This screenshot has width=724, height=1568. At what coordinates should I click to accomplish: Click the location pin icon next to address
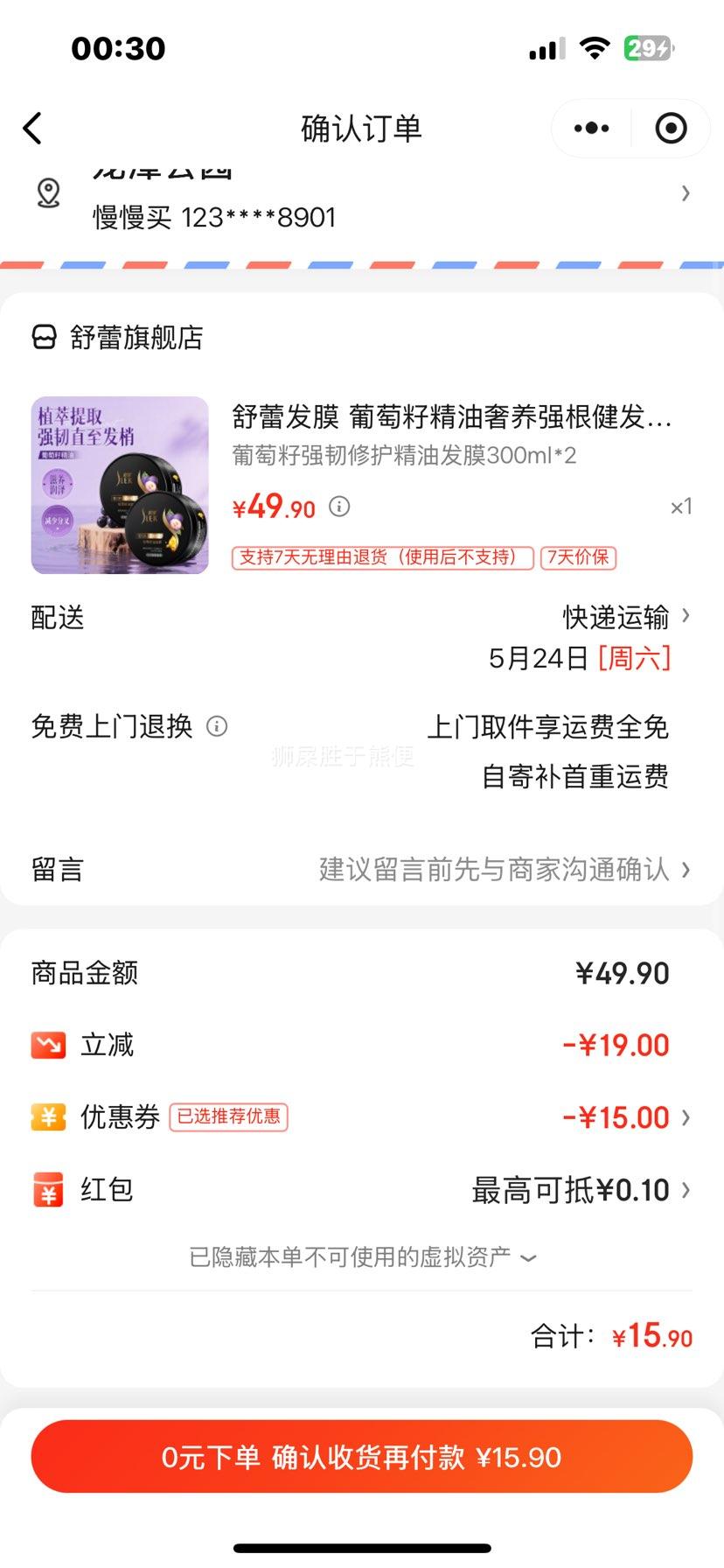pos(50,194)
